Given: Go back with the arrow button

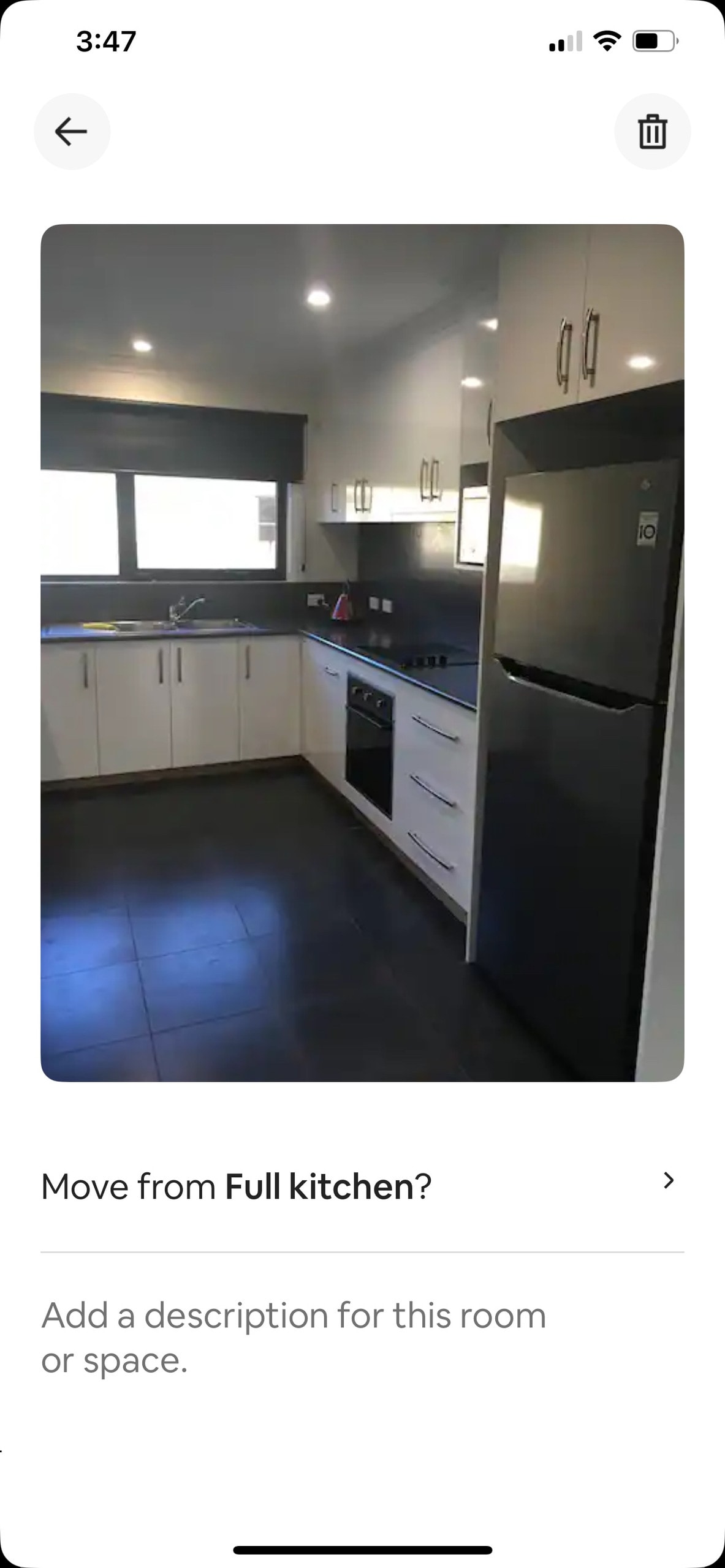Looking at the screenshot, I should [72, 131].
